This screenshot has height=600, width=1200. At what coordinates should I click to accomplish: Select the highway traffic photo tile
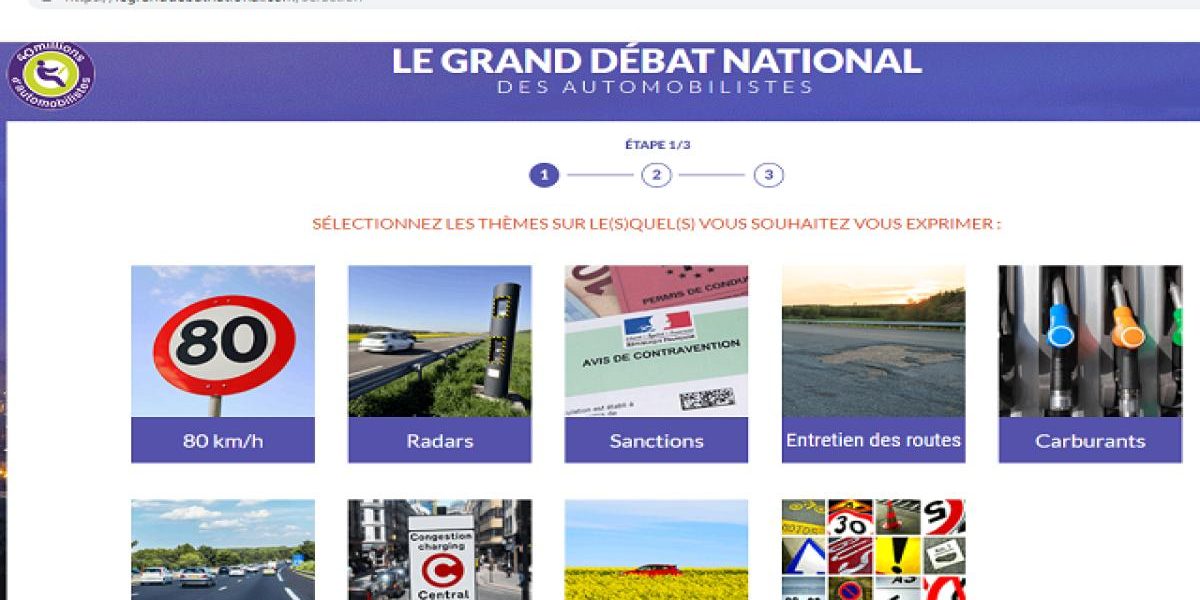(x=222, y=550)
